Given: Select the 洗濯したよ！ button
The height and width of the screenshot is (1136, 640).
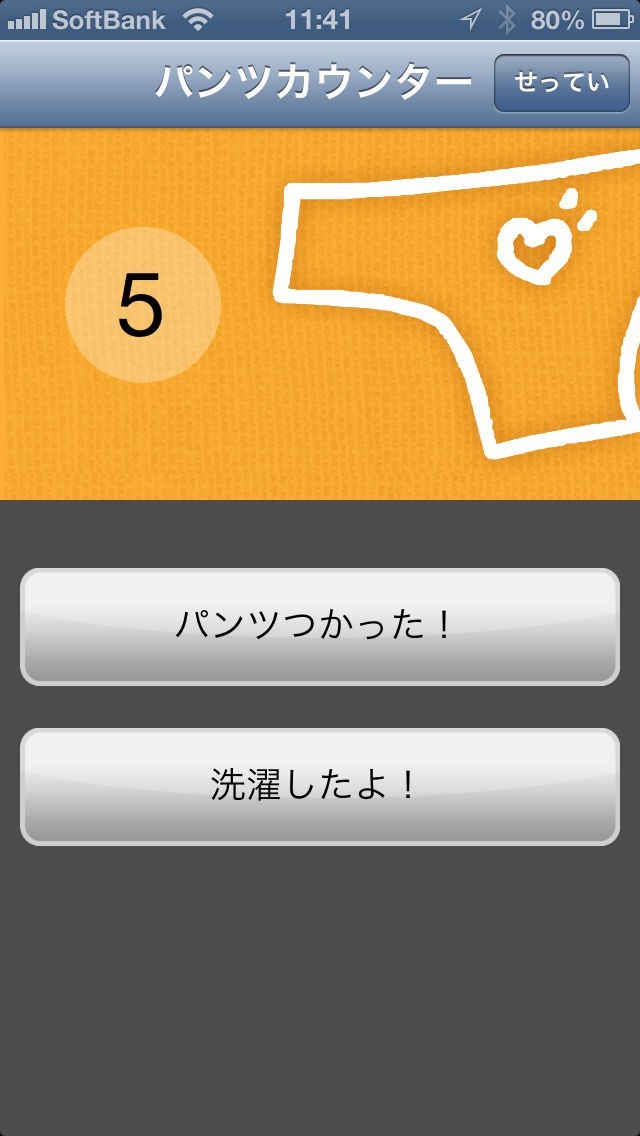Looking at the screenshot, I should click(320, 787).
